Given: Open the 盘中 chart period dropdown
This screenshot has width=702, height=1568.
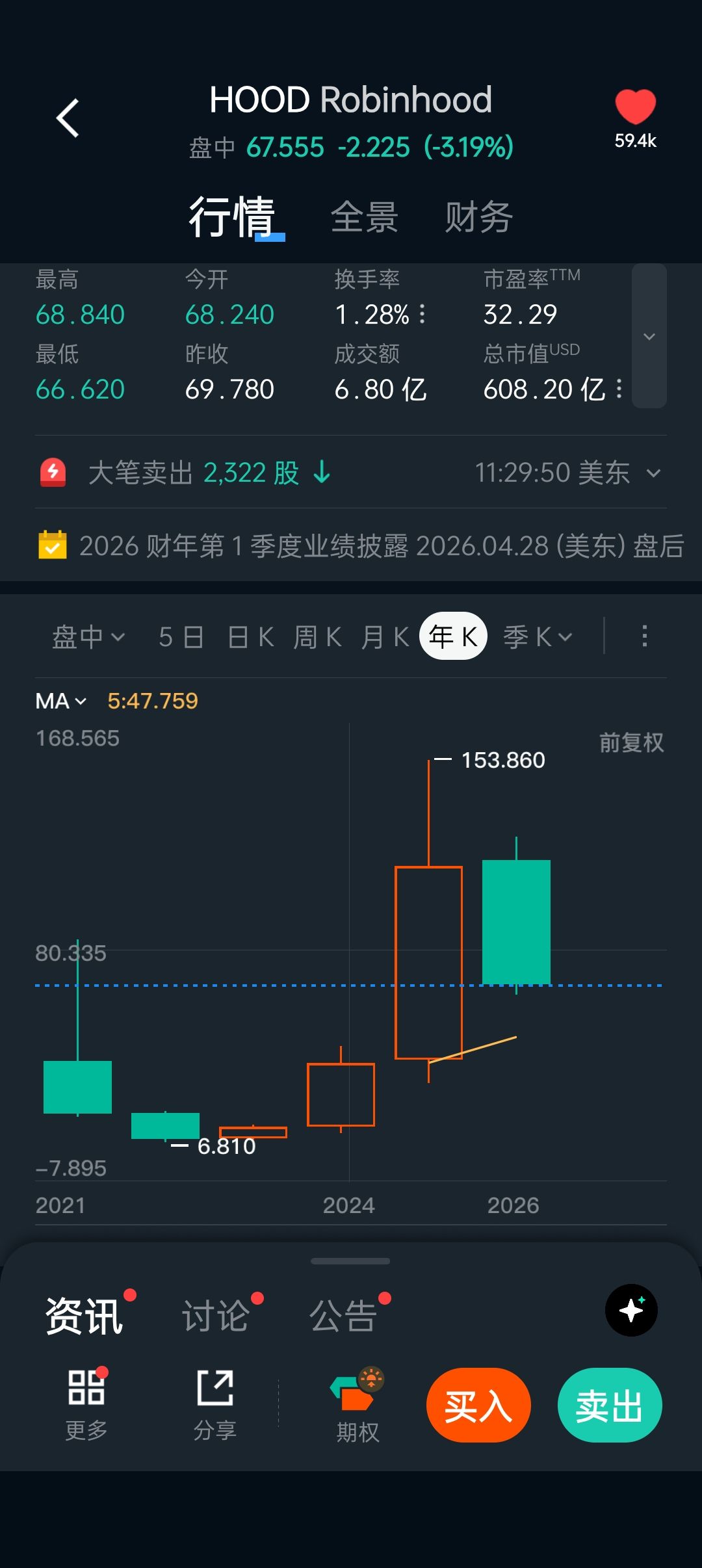Looking at the screenshot, I should (x=88, y=637).
